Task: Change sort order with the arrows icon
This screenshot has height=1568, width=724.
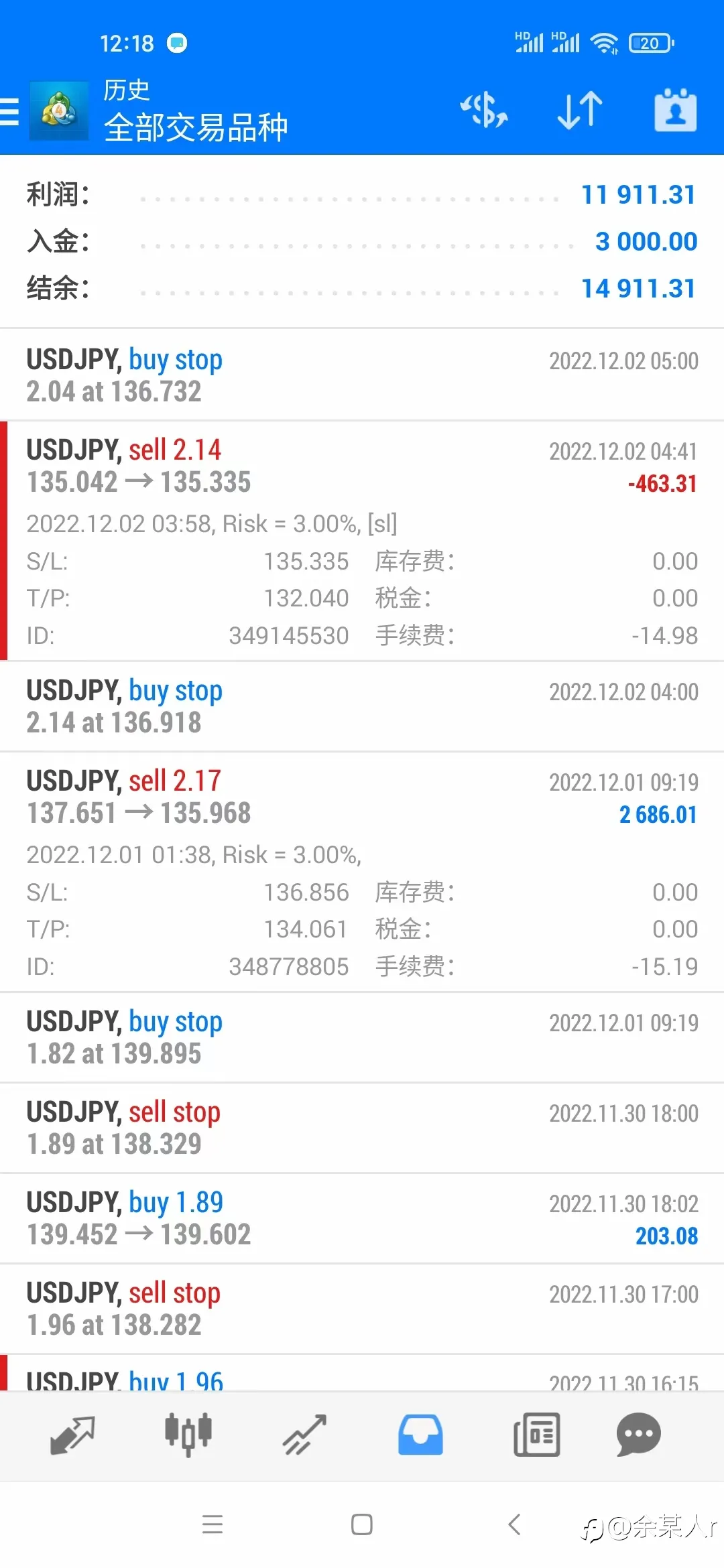Action: point(580,111)
